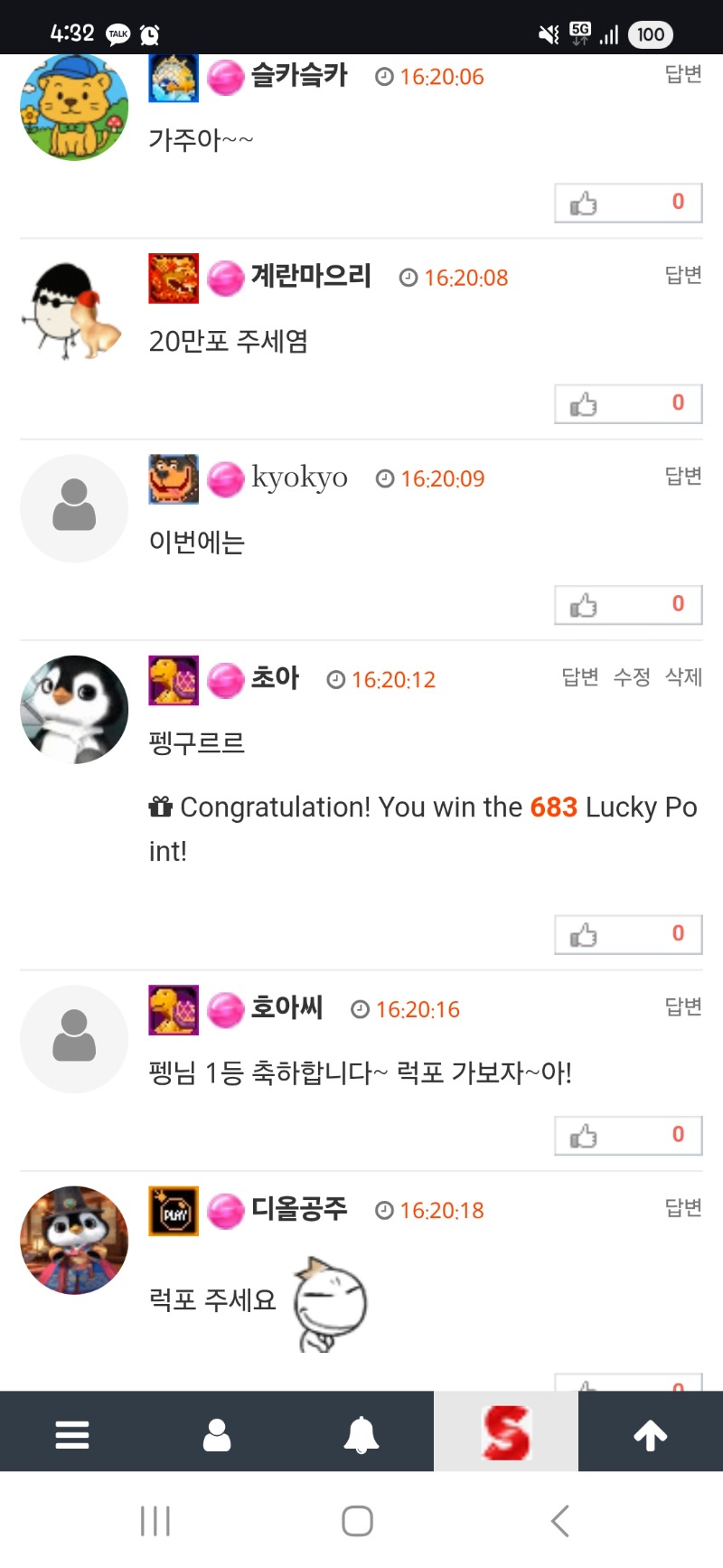Like 계란마으리's comment about 20만포

(x=628, y=404)
